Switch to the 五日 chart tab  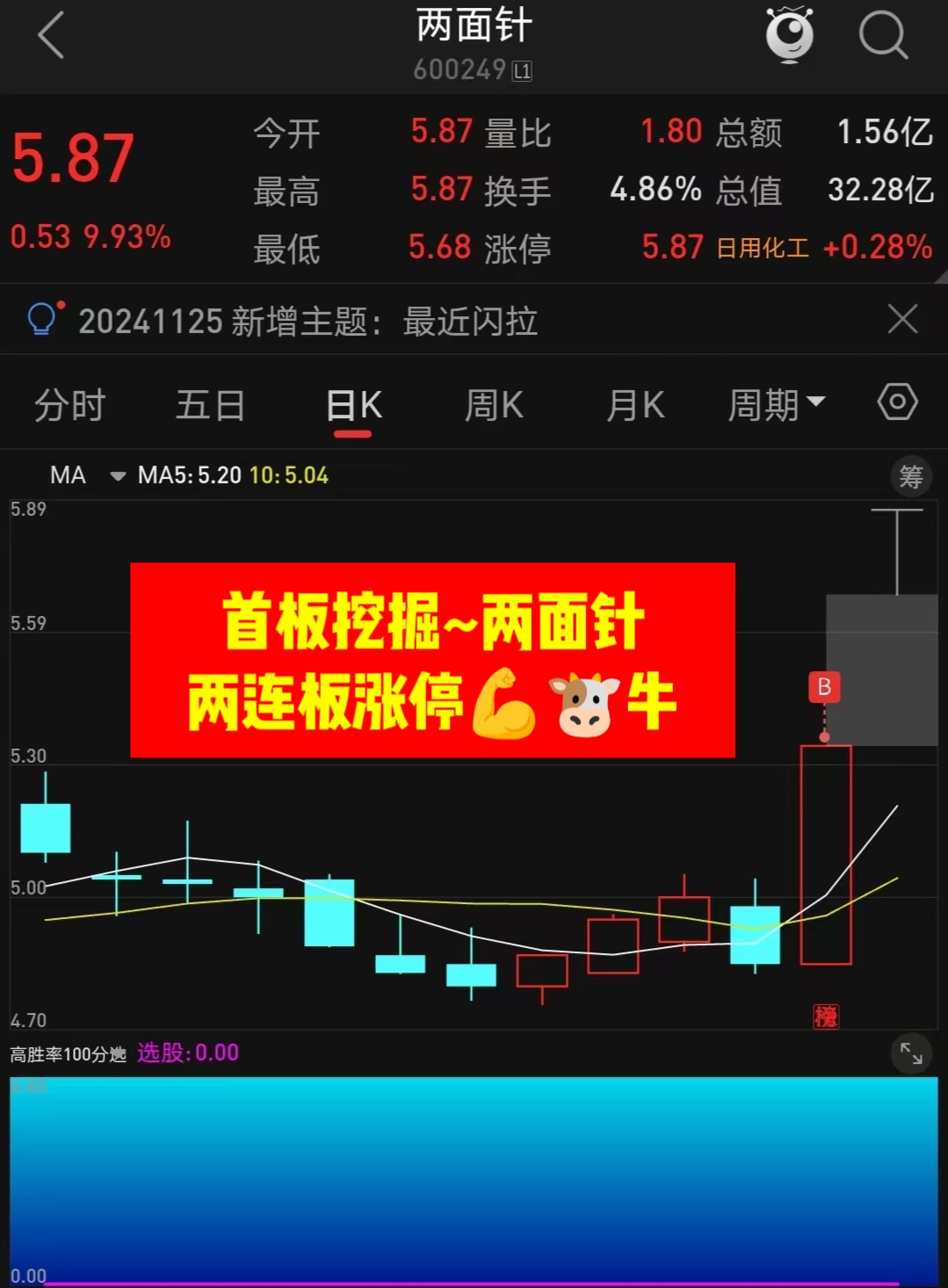click(210, 406)
